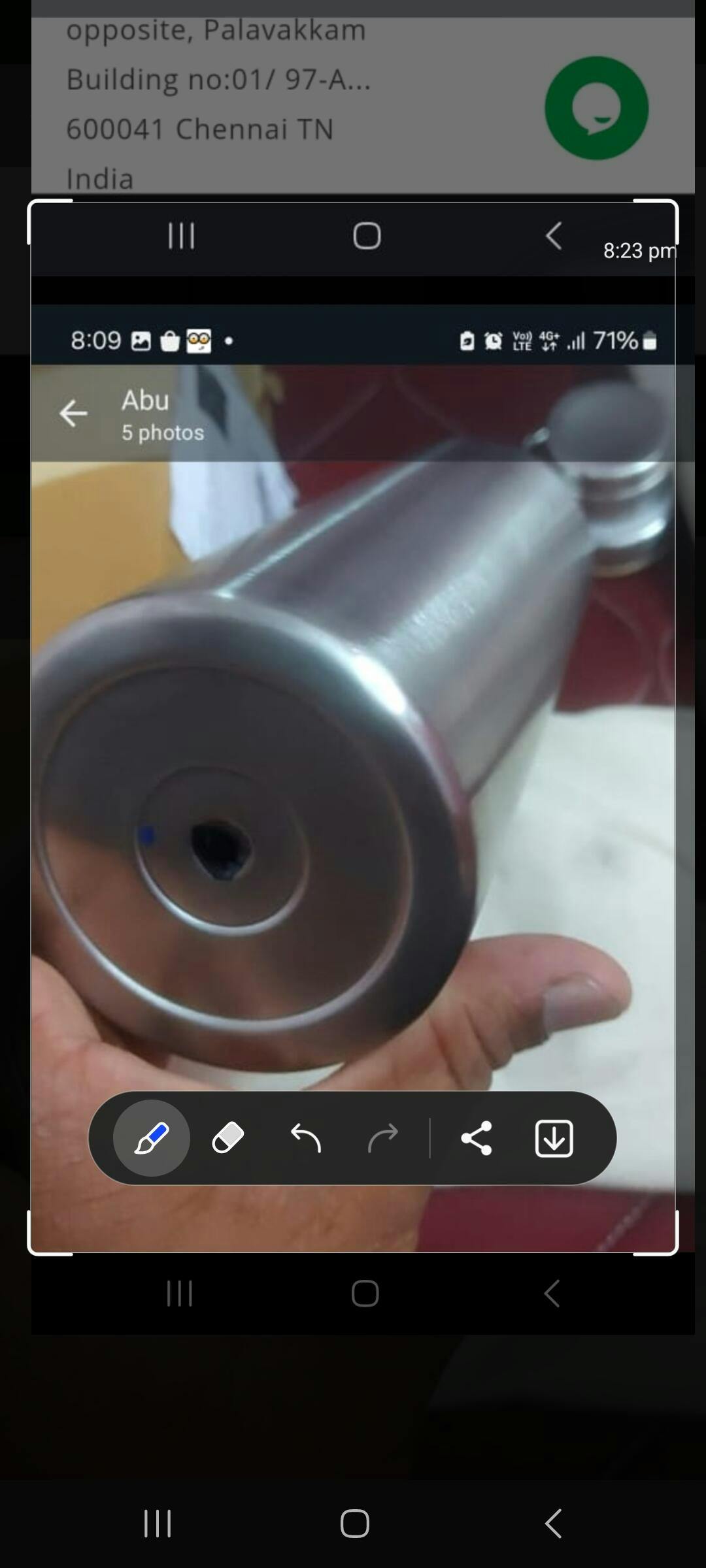Open recent apps from the navigation bar
The width and height of the screenshot is (706, 1568).
(158, 1524)
